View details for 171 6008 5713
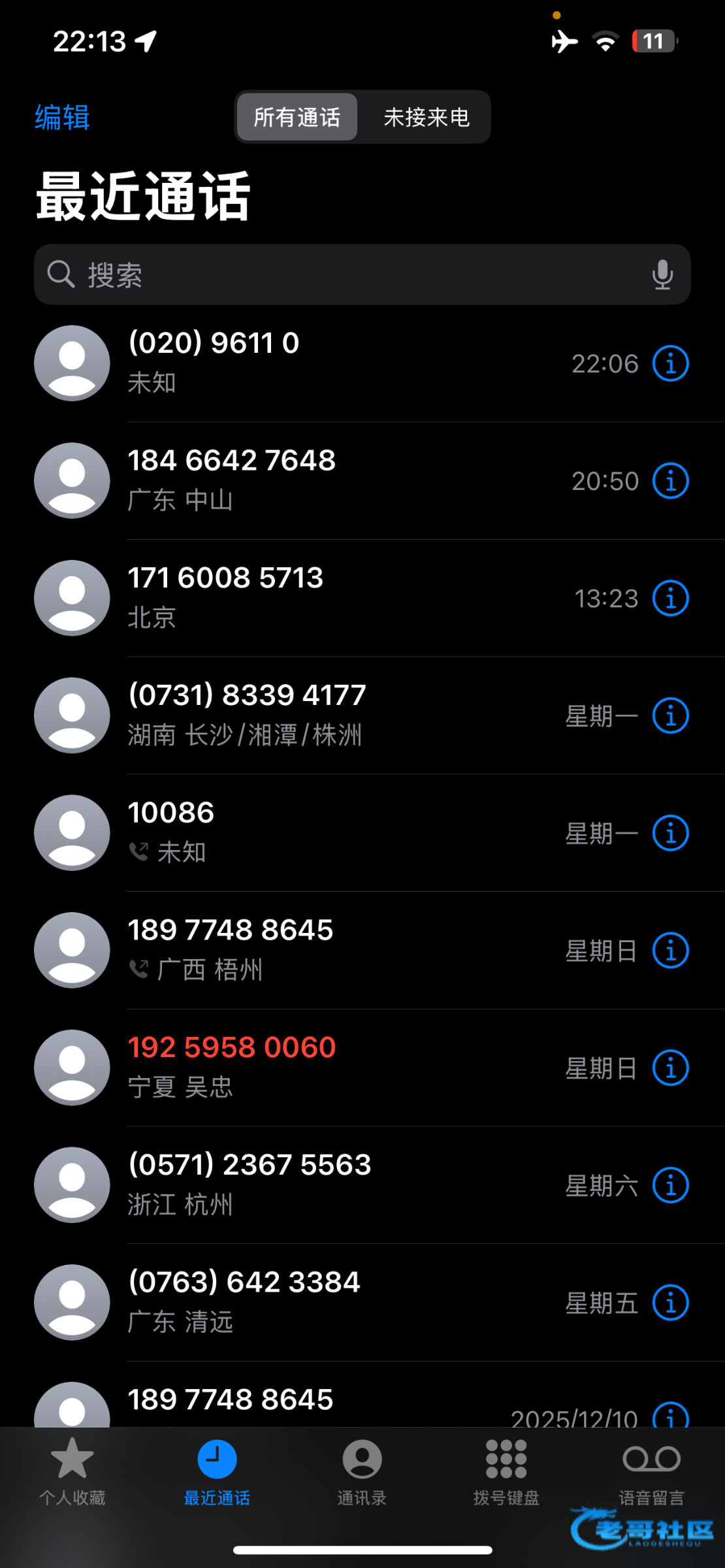 tap(670, 598)
